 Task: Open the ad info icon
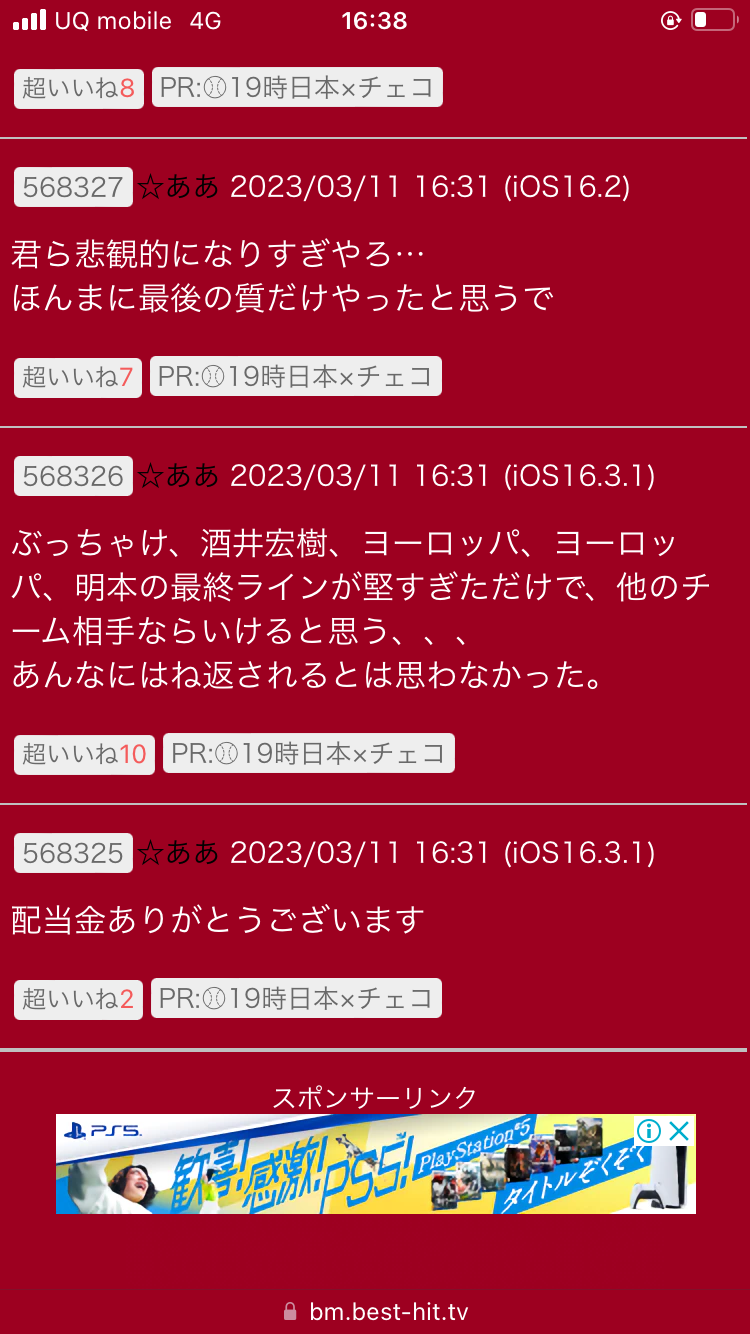pos(649,1131)
